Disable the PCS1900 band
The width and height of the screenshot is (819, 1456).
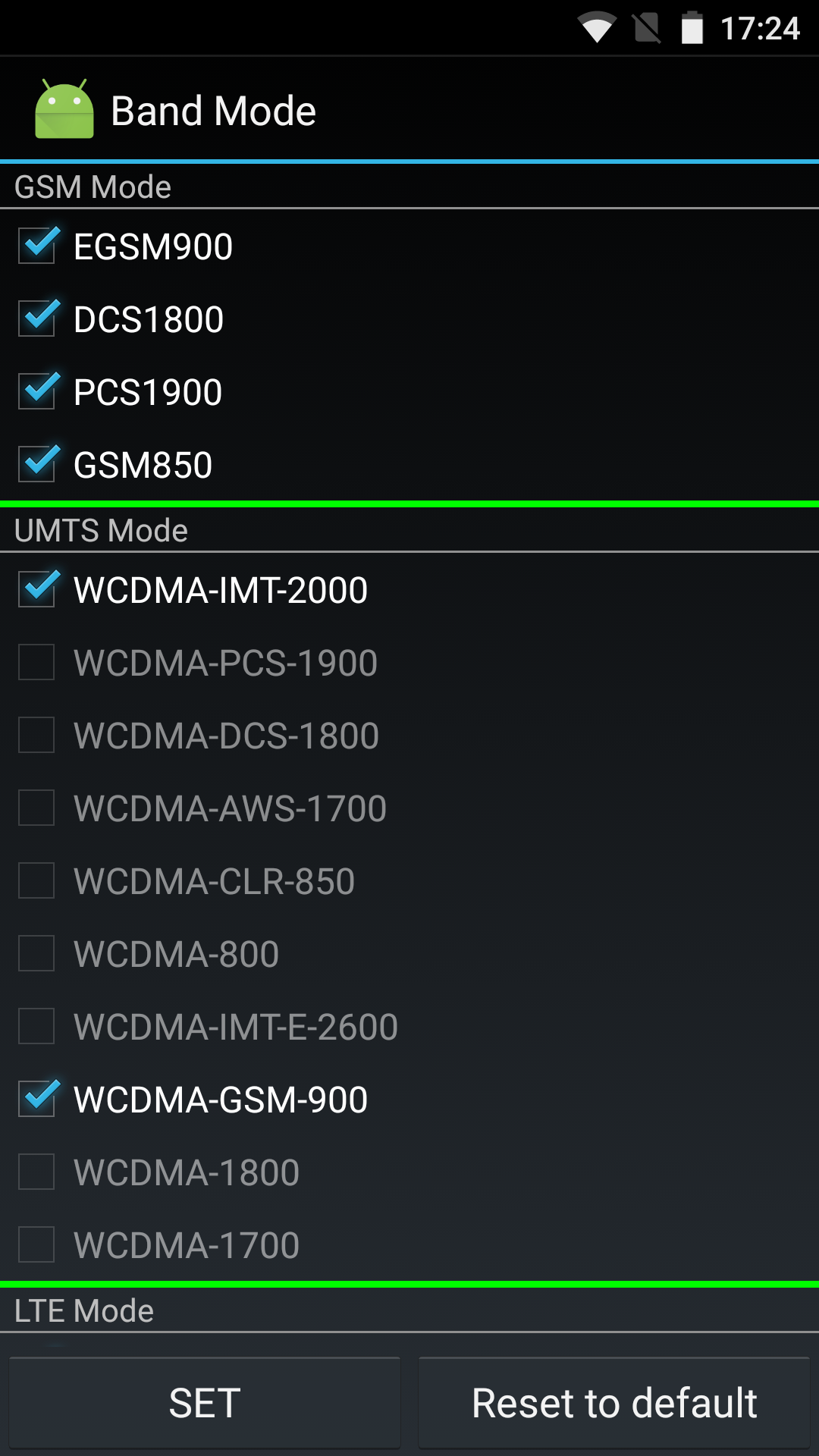click(x=37, y=391)
